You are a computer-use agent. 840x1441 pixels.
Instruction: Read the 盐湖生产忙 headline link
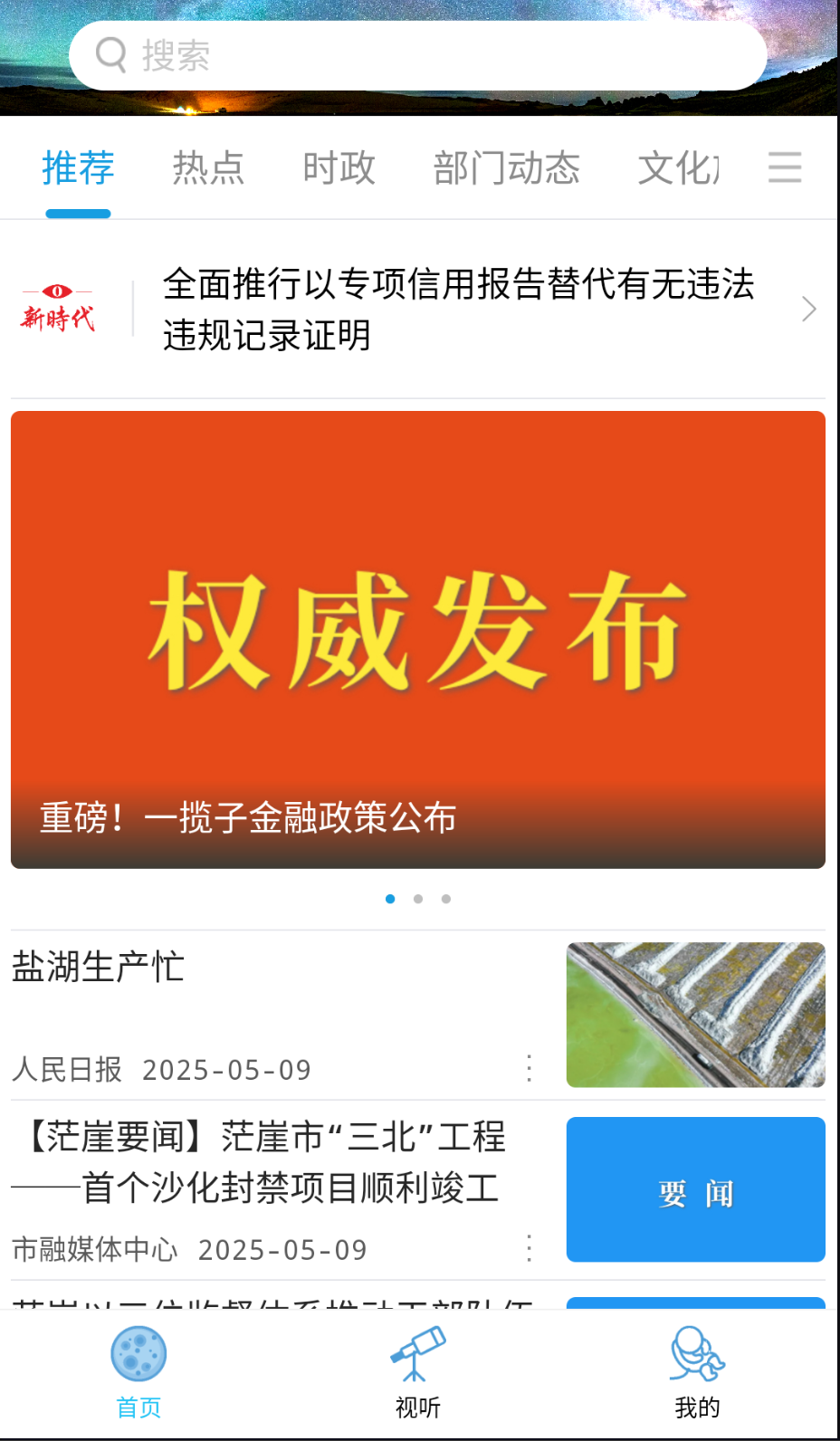tap(99, 968)
